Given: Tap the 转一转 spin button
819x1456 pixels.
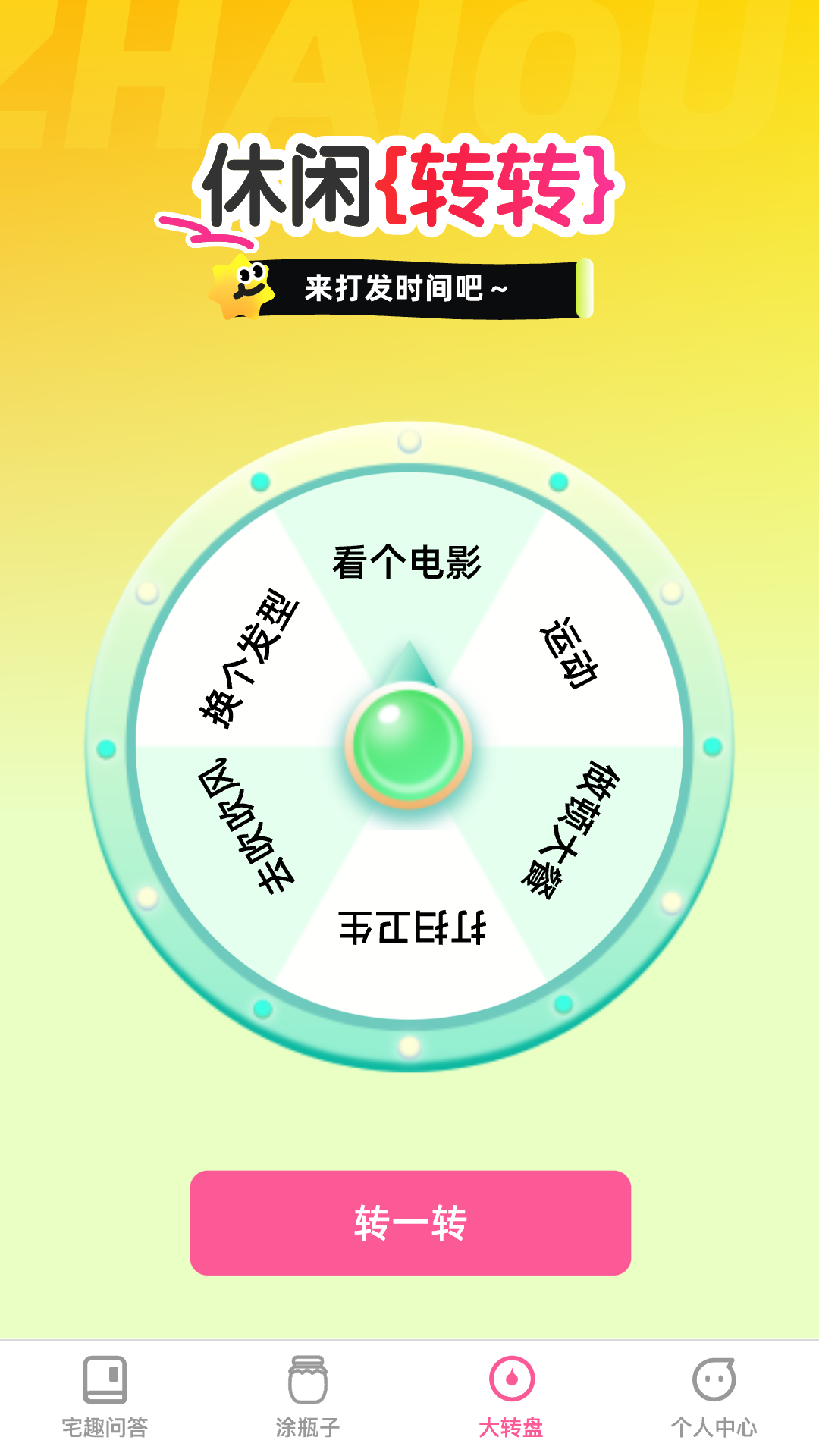Looking at the screenshot, I should pyautogui.click(x=410, y=1222).
